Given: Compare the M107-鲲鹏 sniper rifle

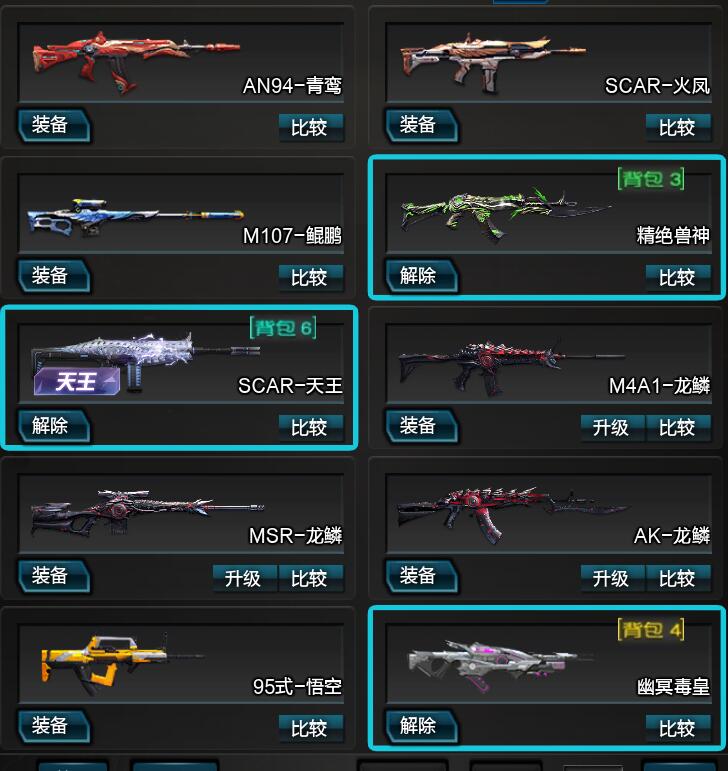Looking at the screenshot, I should 310,277.
